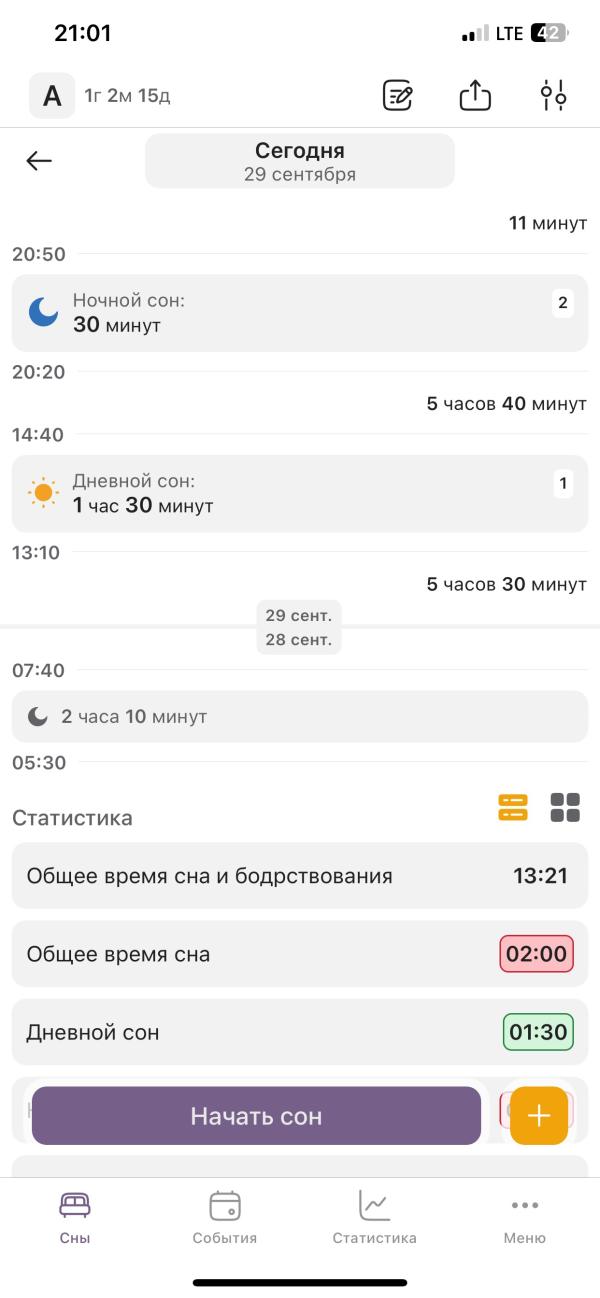Switch to the События tab

point(225,1217)
